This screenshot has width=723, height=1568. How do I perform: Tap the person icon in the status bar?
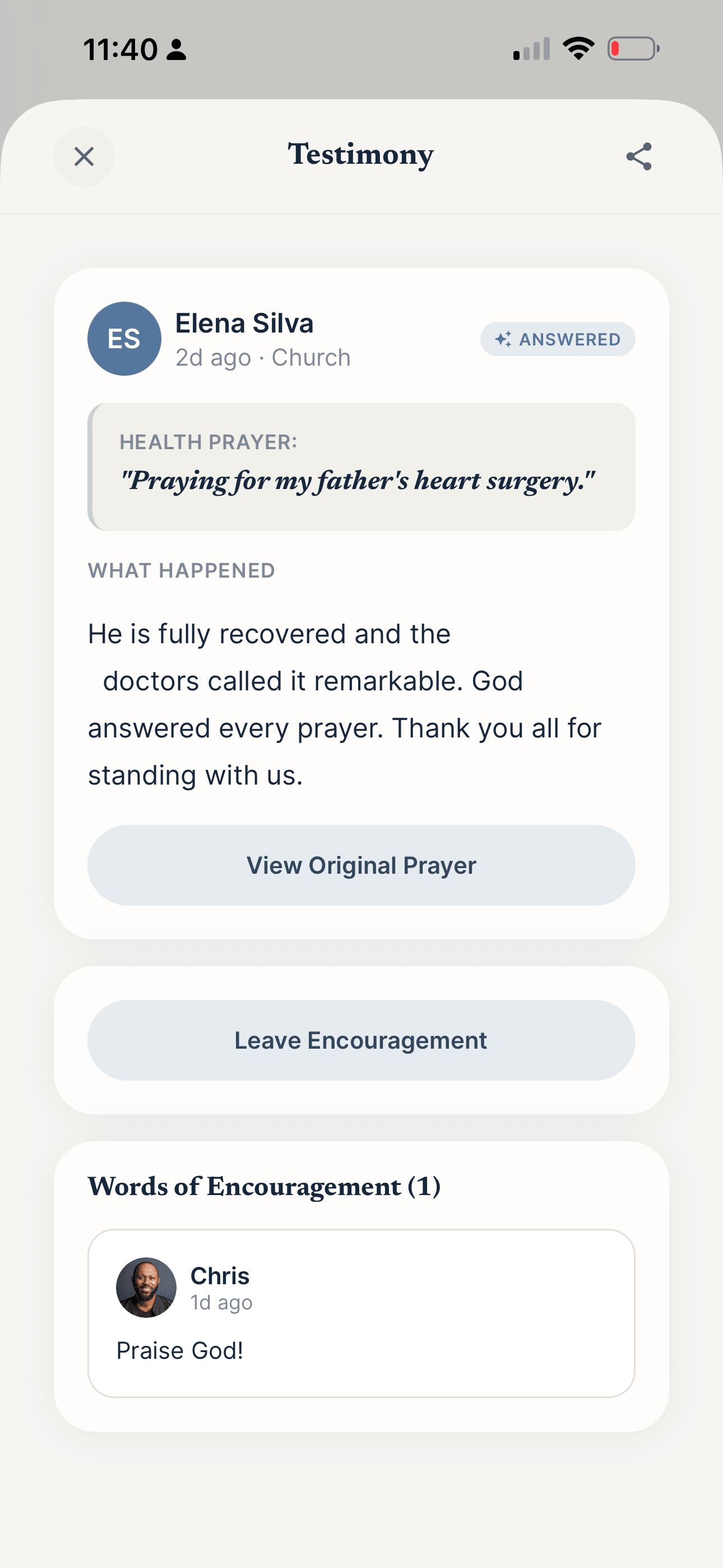click(x=176, y=50)
